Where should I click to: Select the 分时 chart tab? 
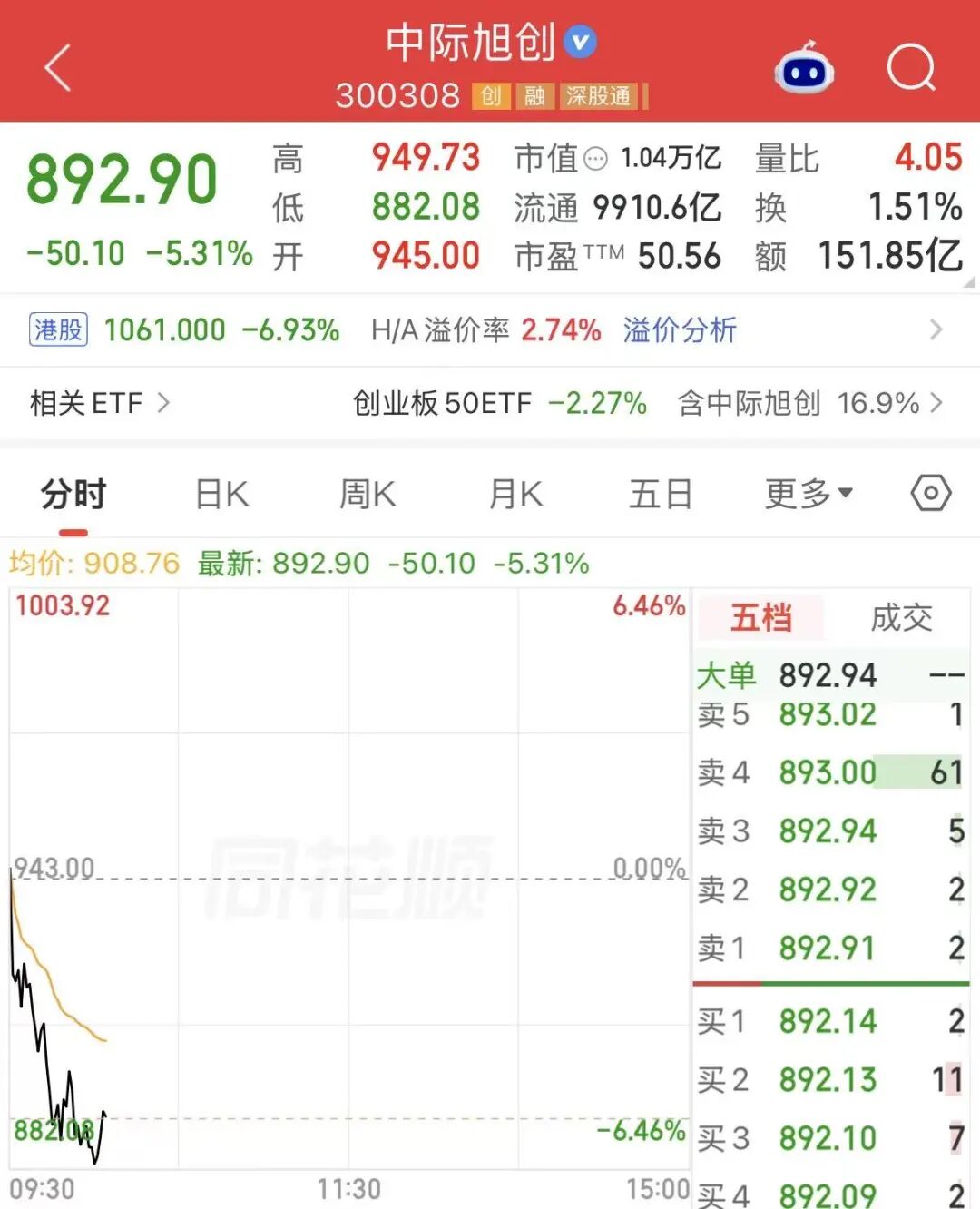(73, 495)
